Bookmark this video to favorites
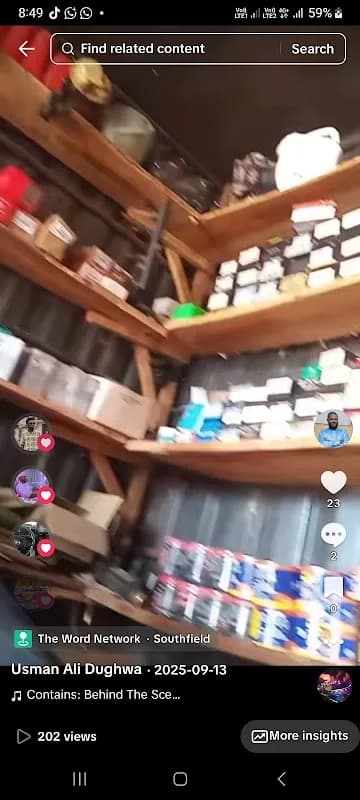 tap(333, 588)
